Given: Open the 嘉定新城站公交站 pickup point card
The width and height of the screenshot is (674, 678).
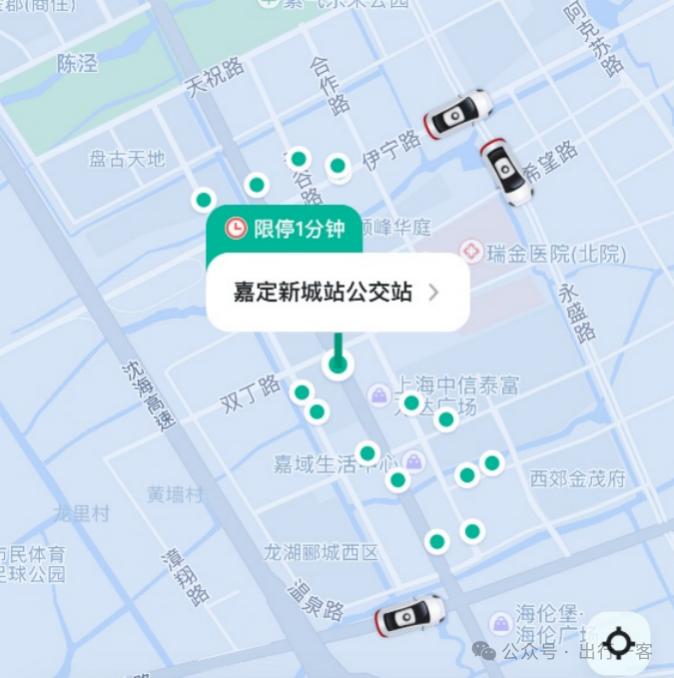Looking at the screenshot, I should tap(337, 292).
